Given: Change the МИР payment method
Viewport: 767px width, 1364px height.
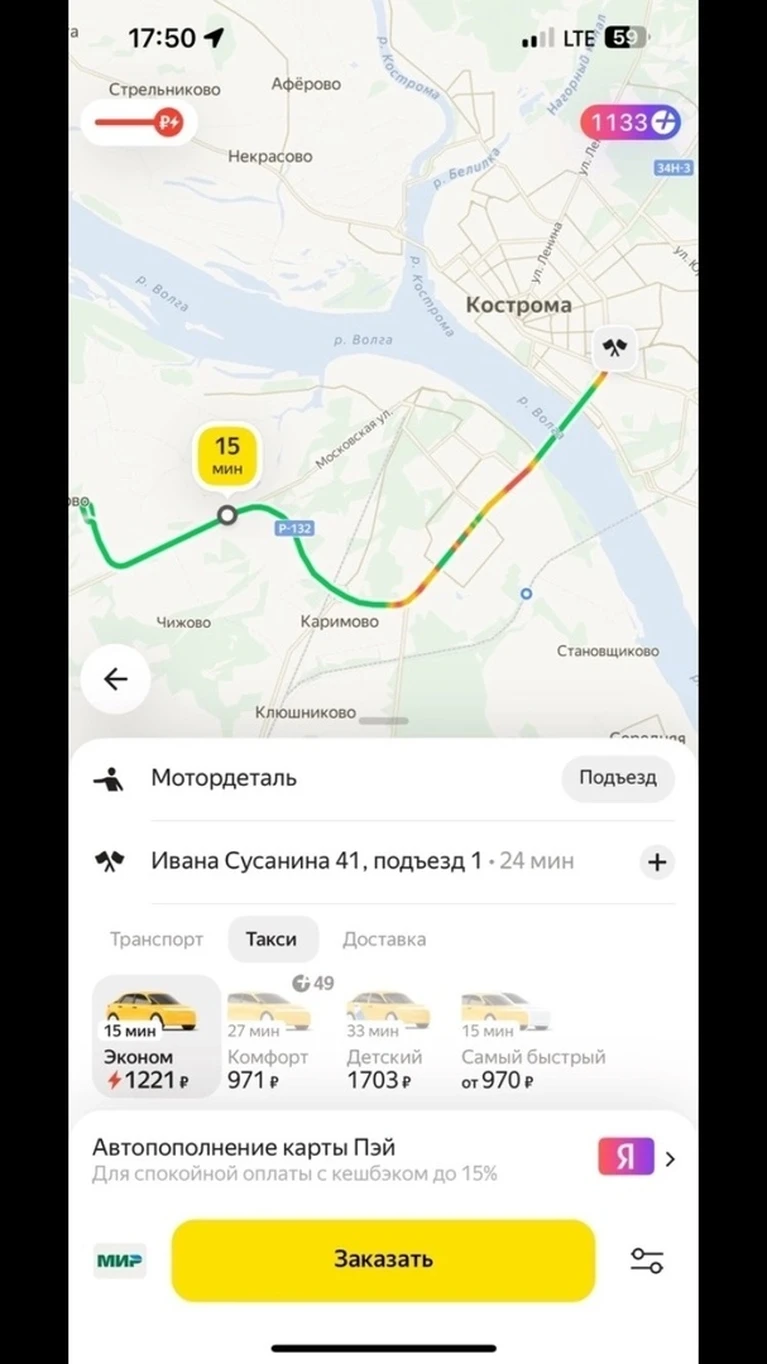Looking at the screenshot, I should point(119,1261).
